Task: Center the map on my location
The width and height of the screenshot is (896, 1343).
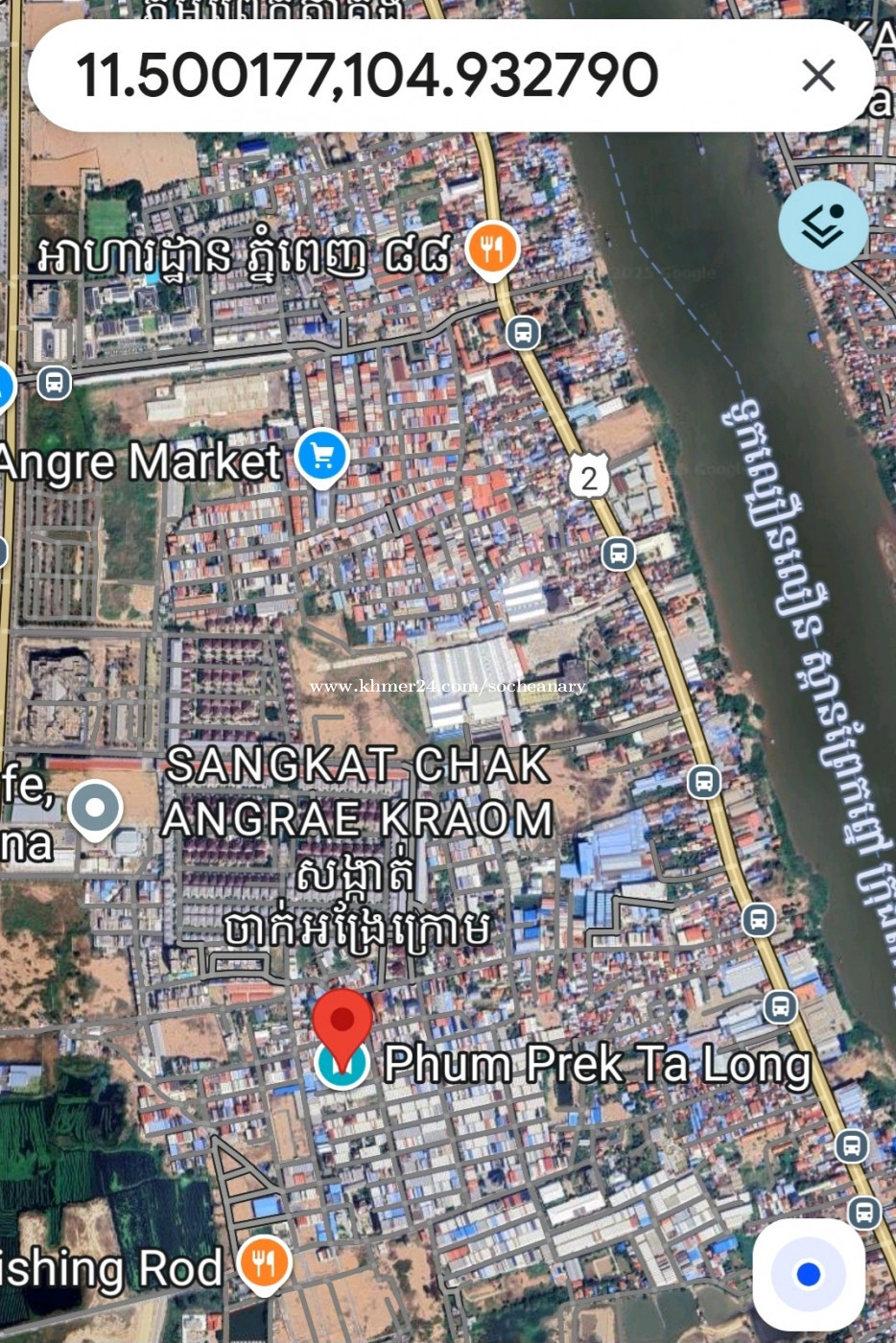Action: click(x=808, y=1274)
